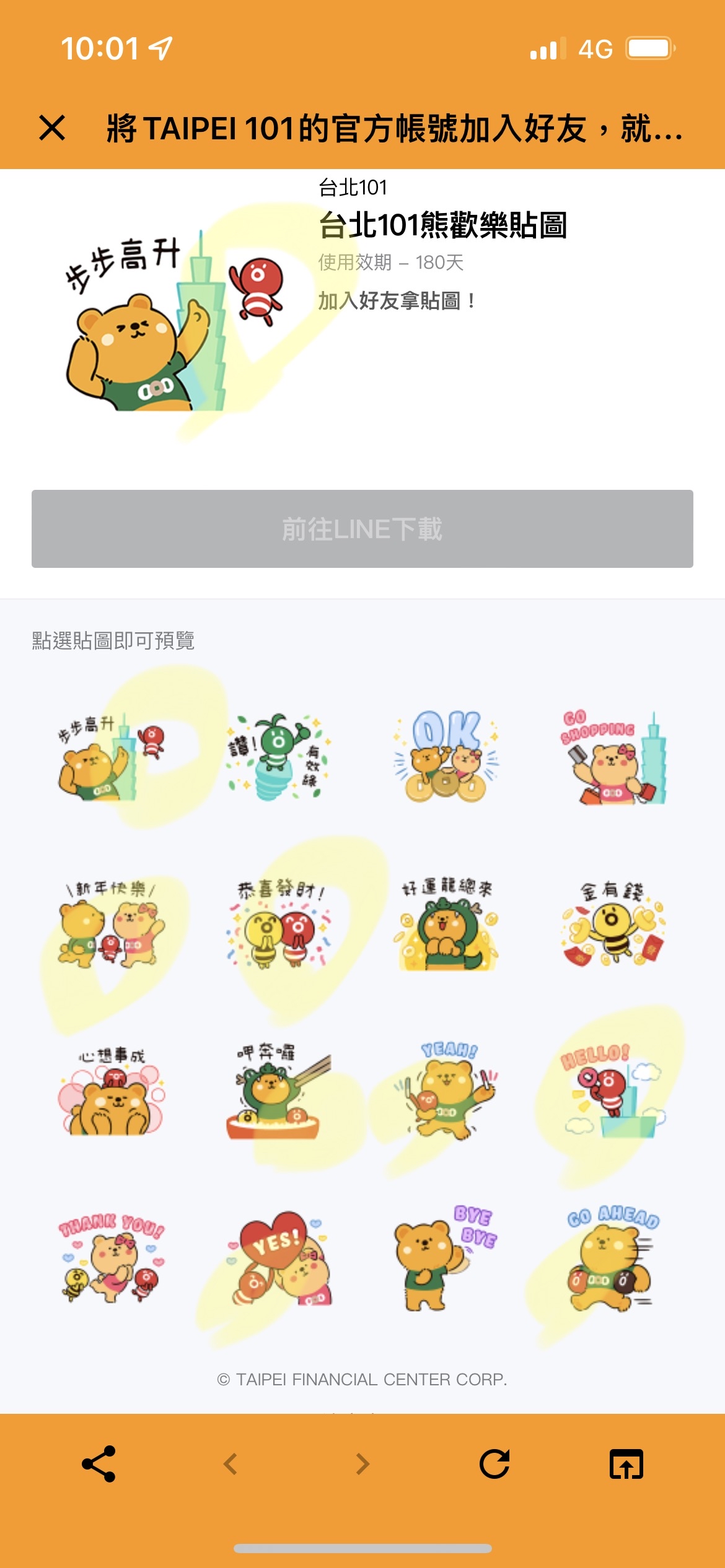Preview the GO SHOPPING sticker
This screenshot has height=1568, width=725.
(x=613, y=758)
